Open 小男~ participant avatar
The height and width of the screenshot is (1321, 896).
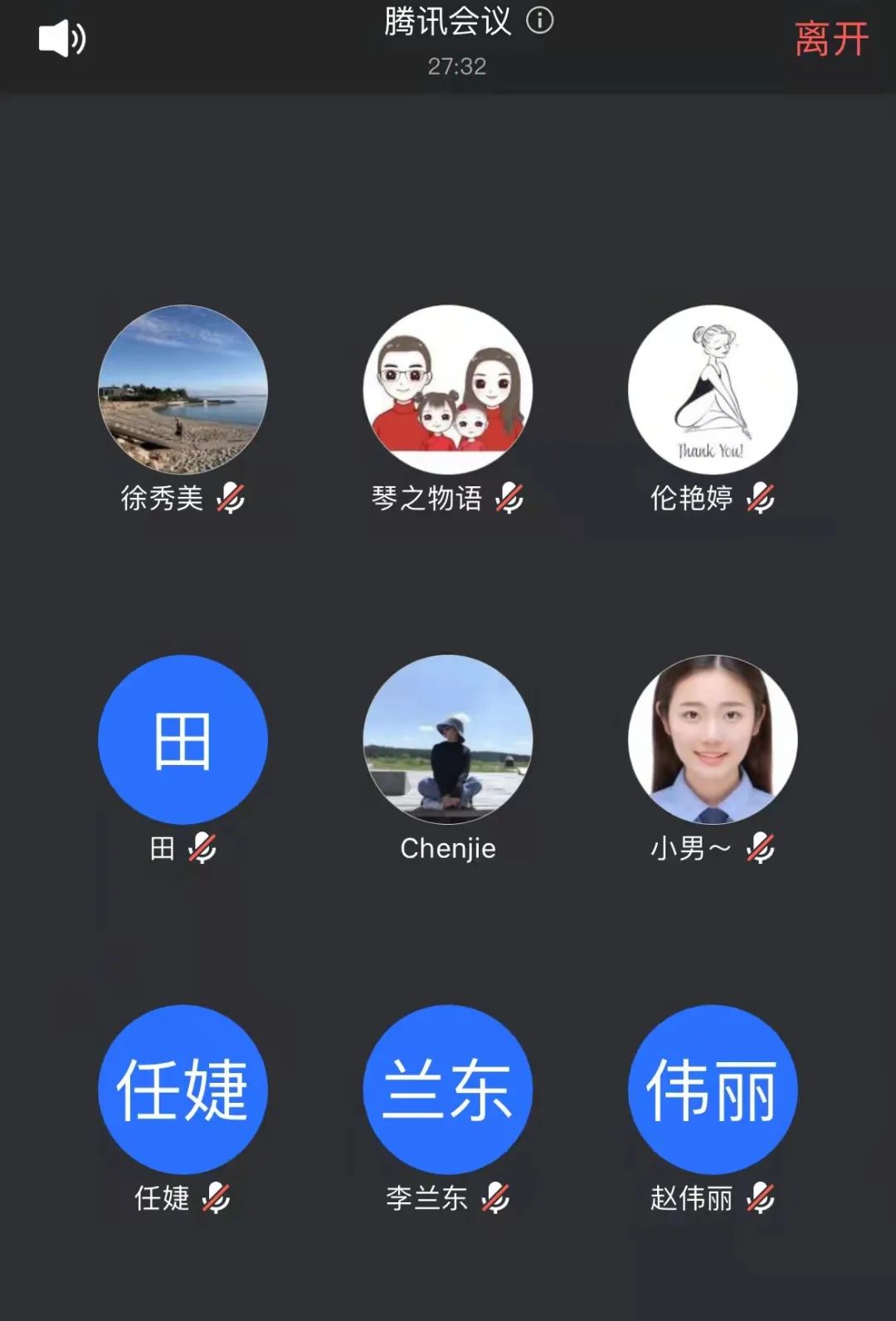pyautogui.click(x=713, y=739)
